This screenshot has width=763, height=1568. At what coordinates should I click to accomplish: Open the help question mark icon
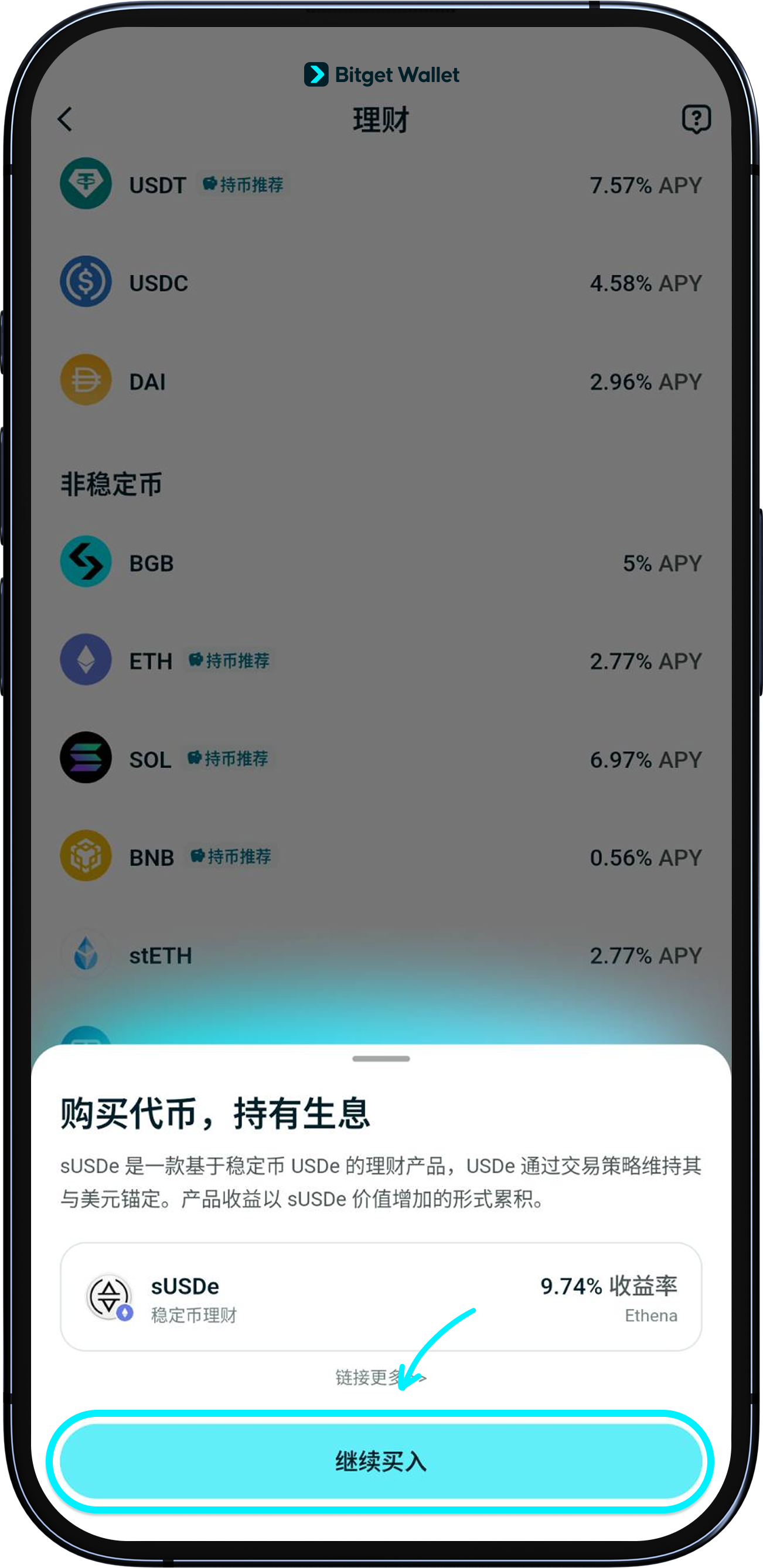696,120
